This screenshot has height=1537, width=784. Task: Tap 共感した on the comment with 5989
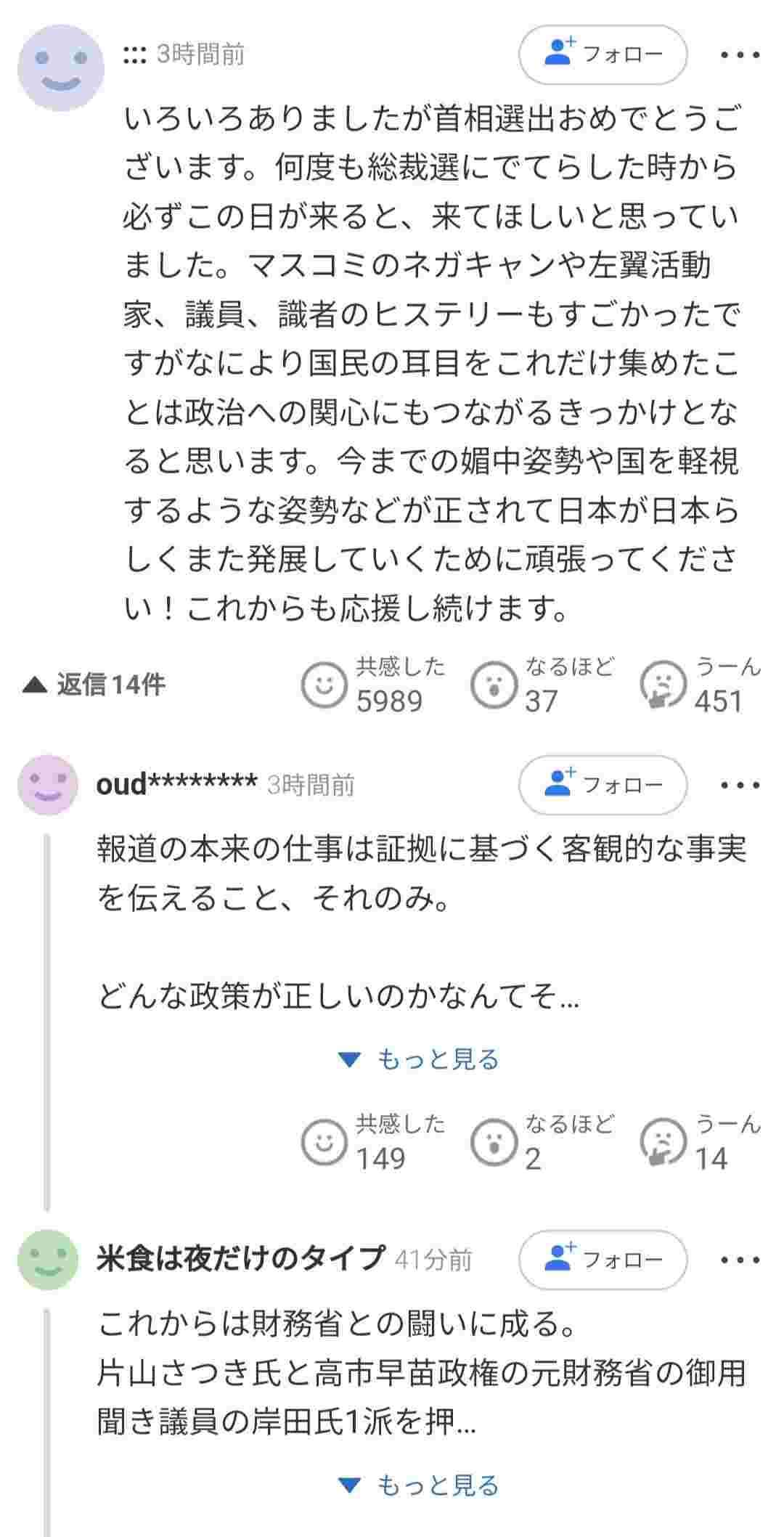(324, 684)
